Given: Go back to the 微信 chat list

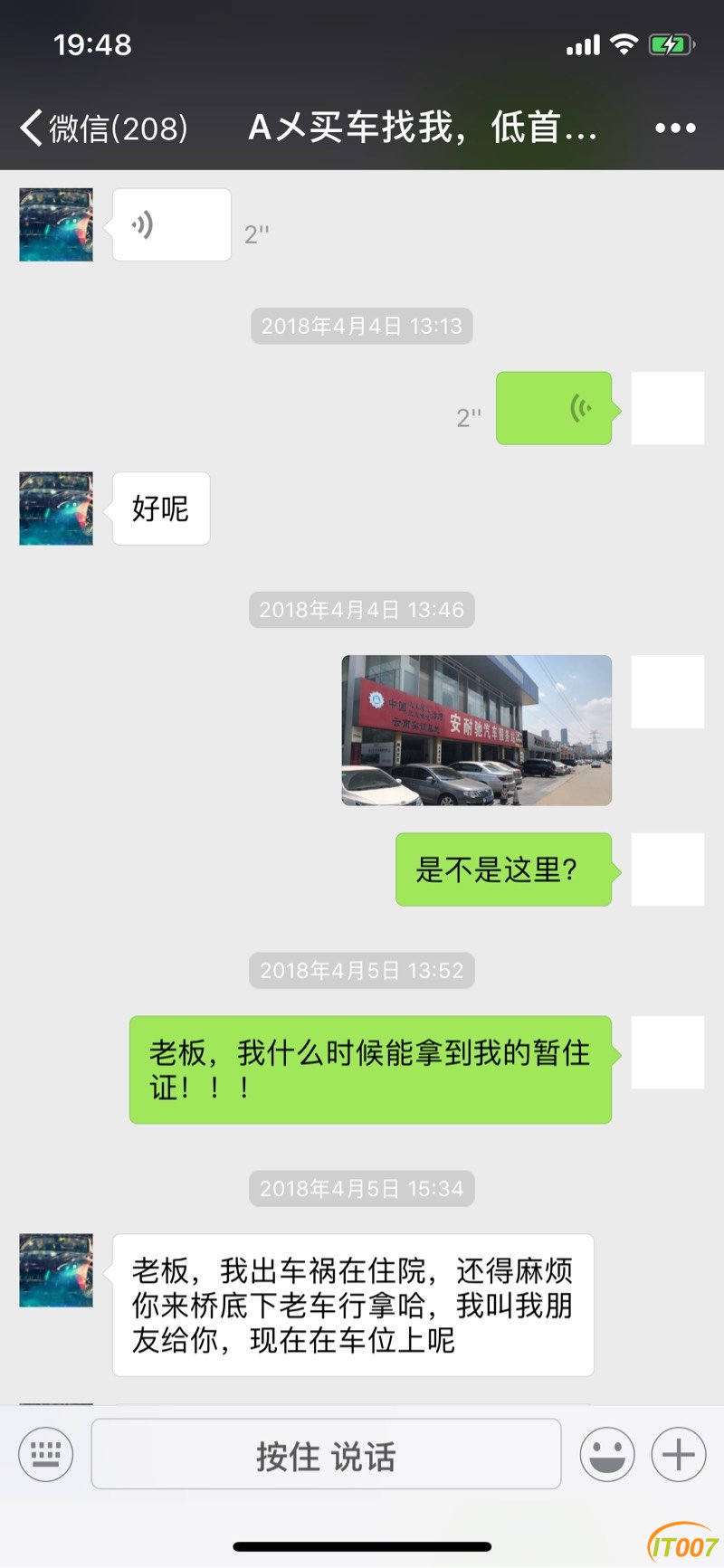Looking at the screenshot, I should click(x=101, y=128).
